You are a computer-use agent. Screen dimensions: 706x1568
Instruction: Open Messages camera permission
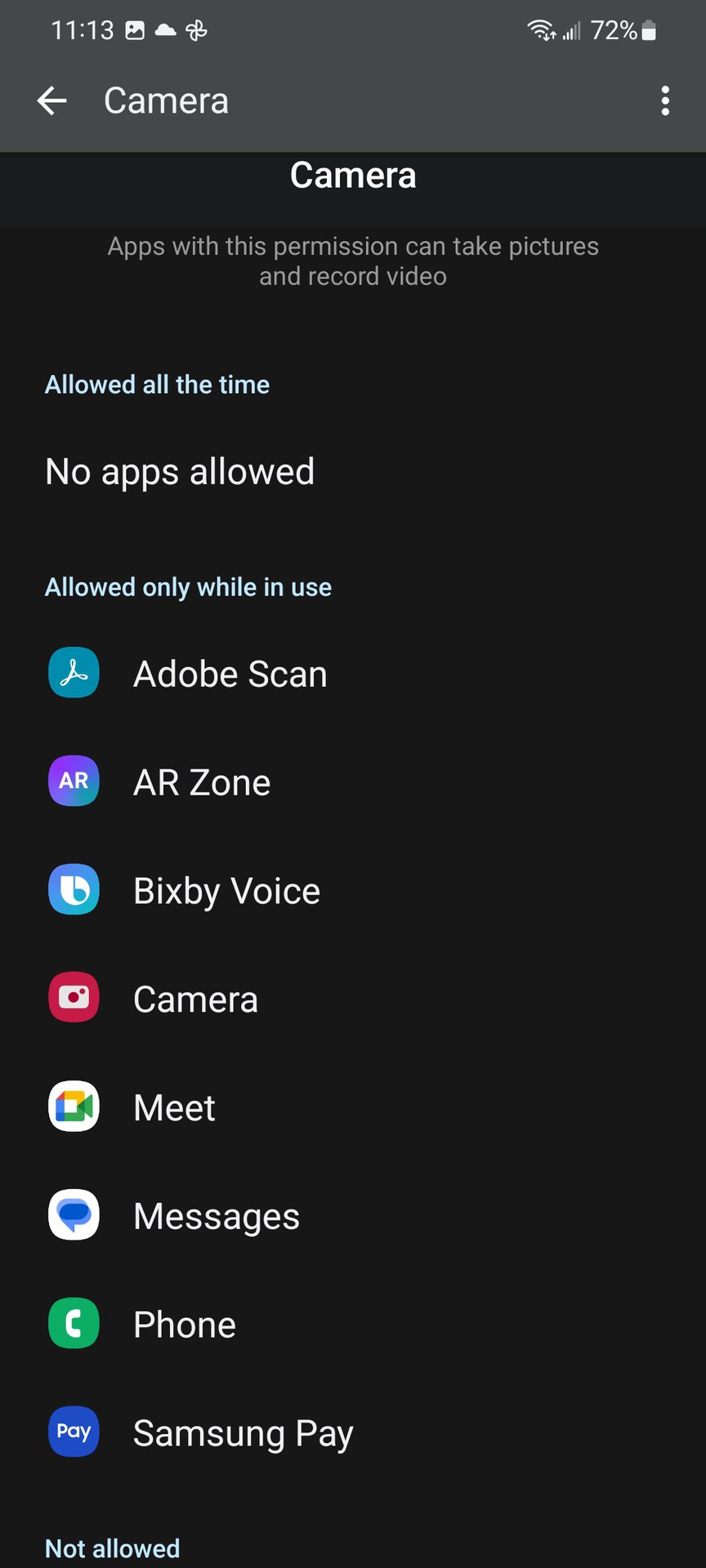[x=216, y=1216]
